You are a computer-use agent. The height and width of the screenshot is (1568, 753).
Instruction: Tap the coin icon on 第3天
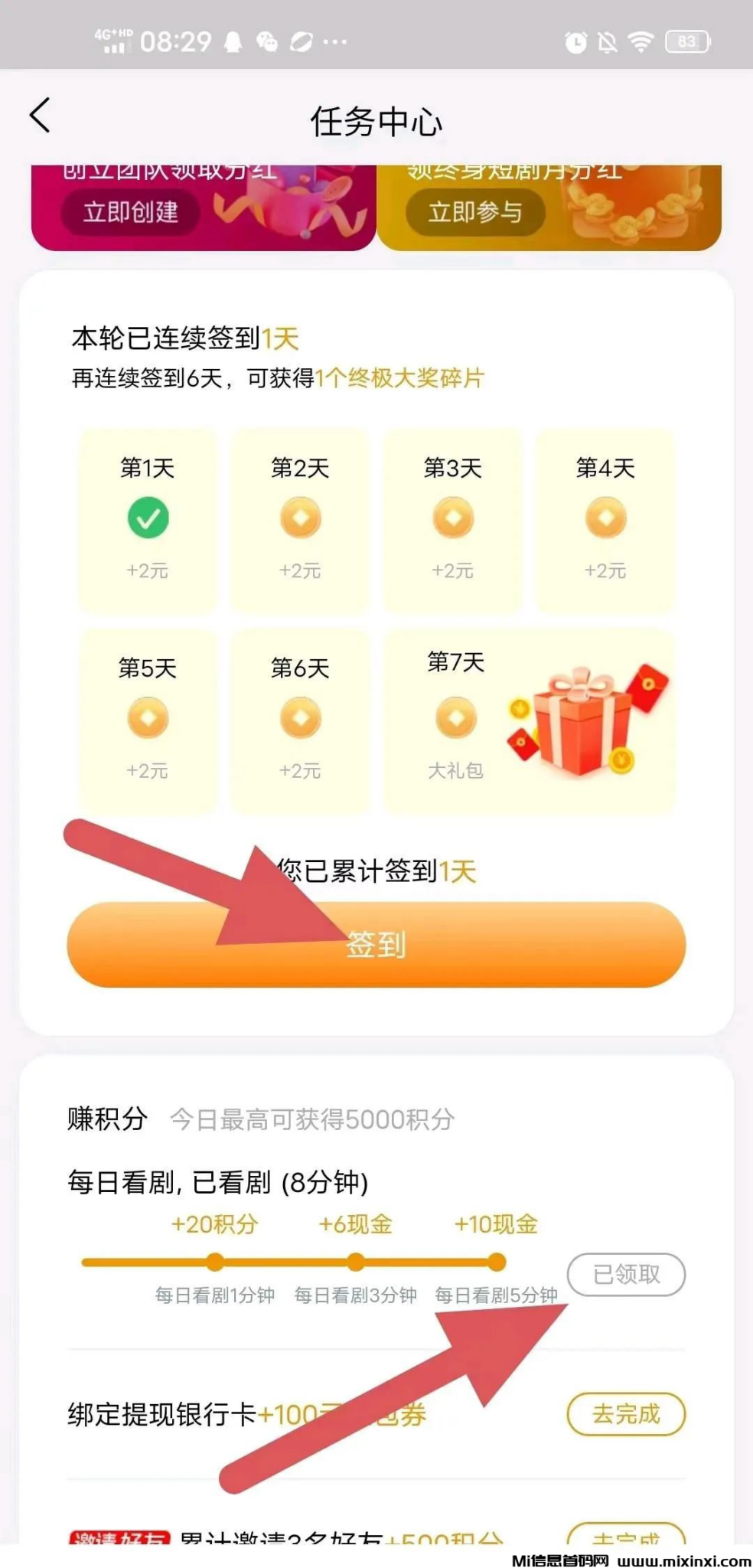tap(452, 518)
